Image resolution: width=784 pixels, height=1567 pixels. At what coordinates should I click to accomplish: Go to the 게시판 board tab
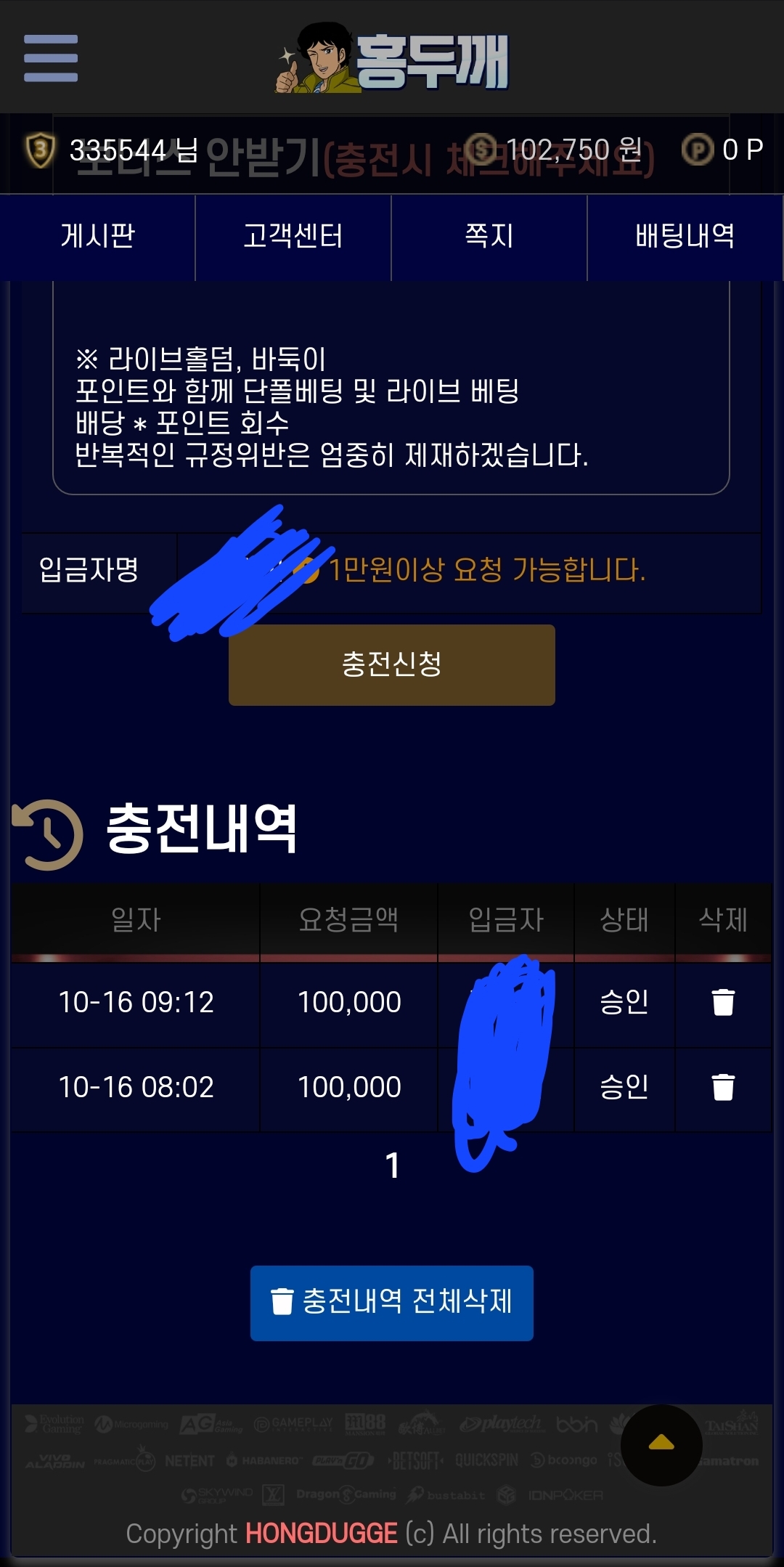click(x=98, y=237)
